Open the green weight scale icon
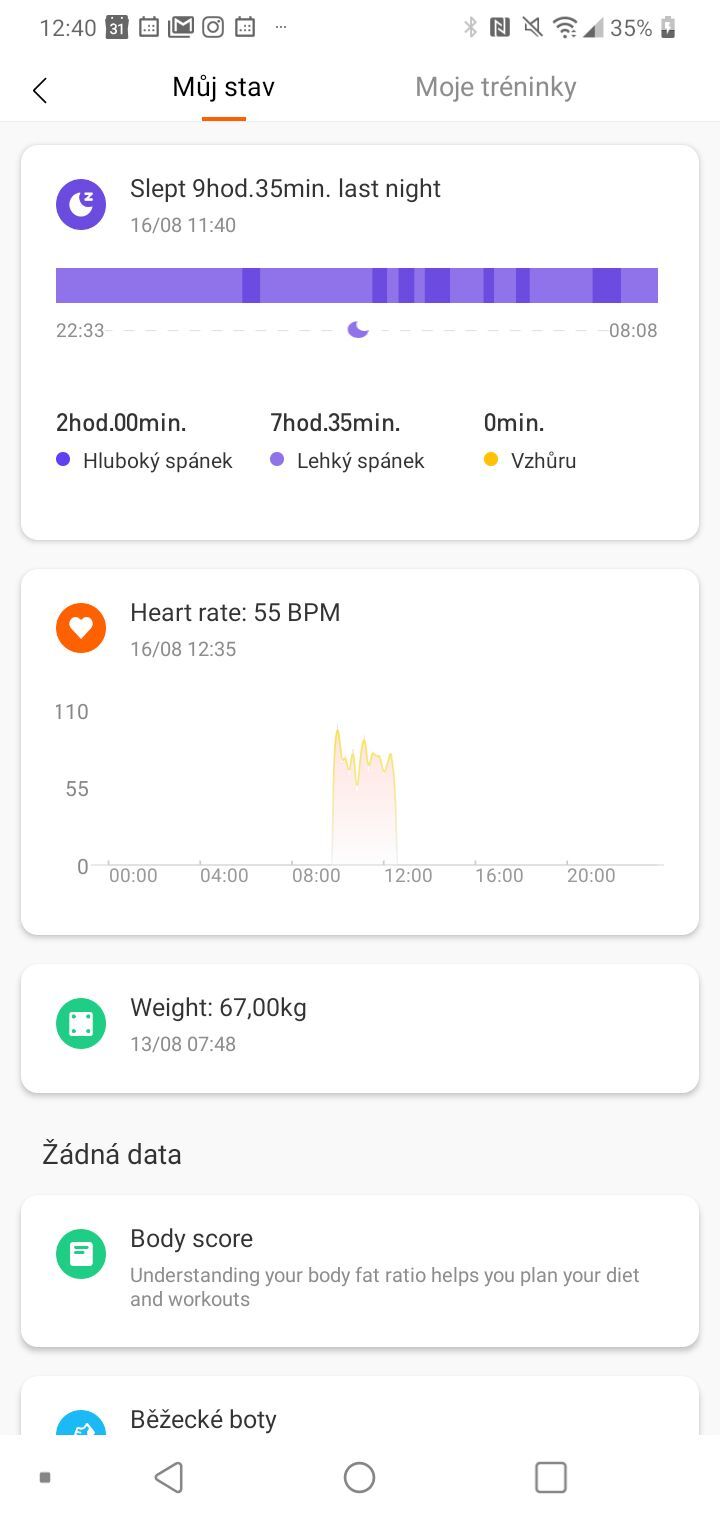 pyautogui.click(x=80, y=1023)
